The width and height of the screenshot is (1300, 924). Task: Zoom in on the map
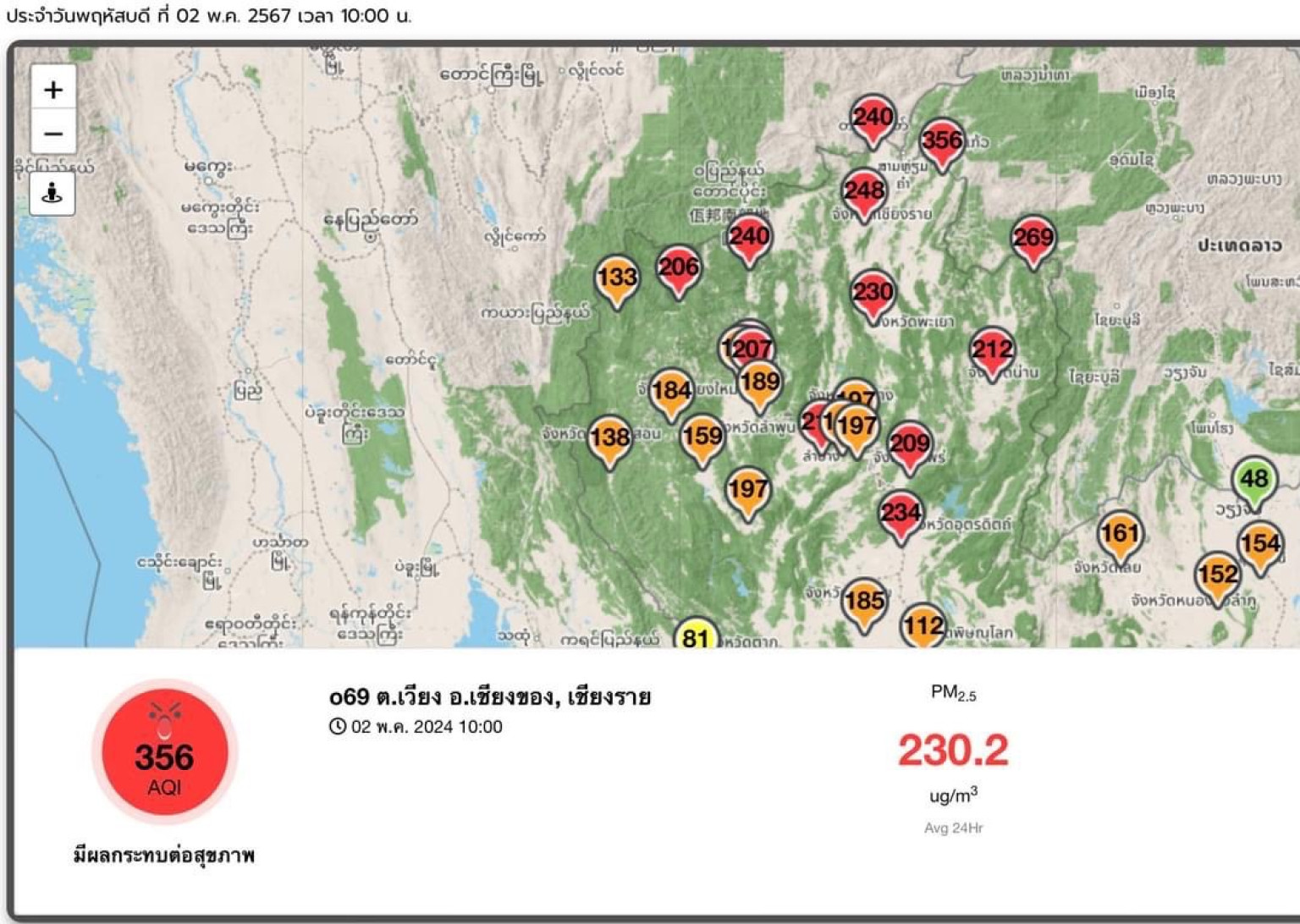[52, 89]
